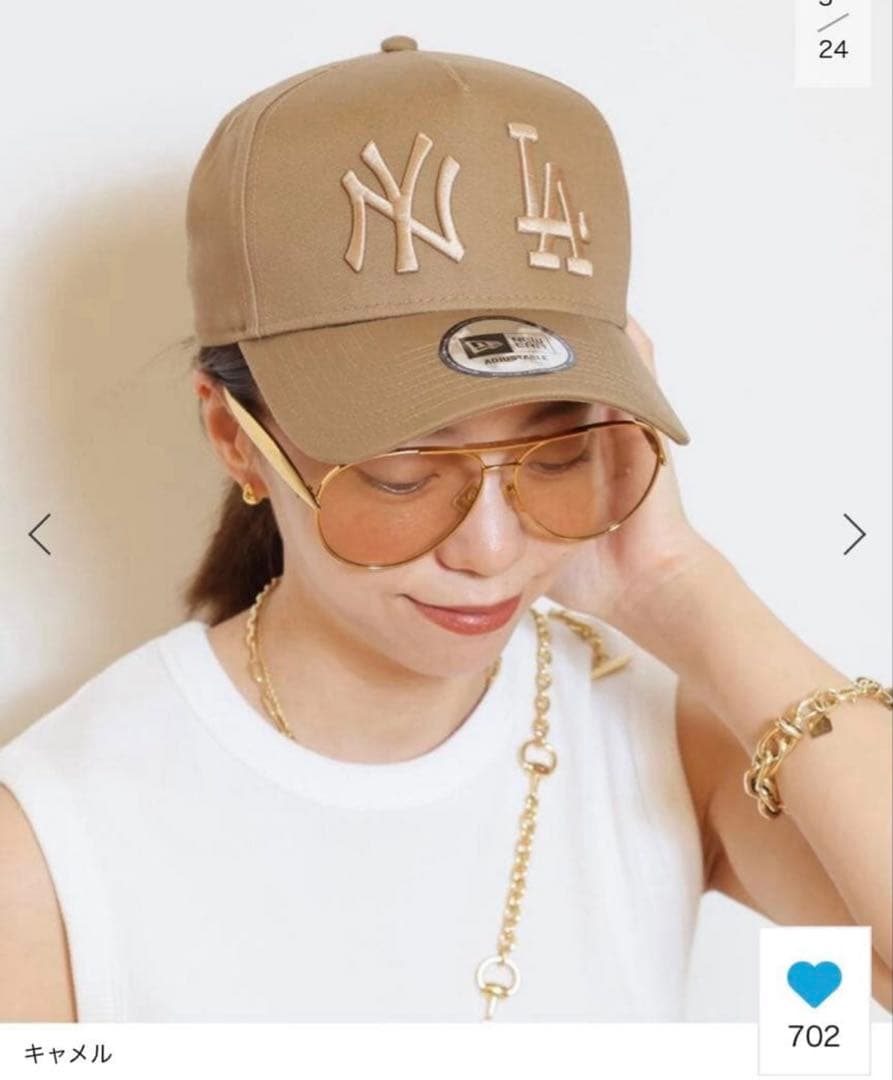
Task: Collapse the carousel using the left chevron
Action: pyautogui.click(x=37, y=533)
